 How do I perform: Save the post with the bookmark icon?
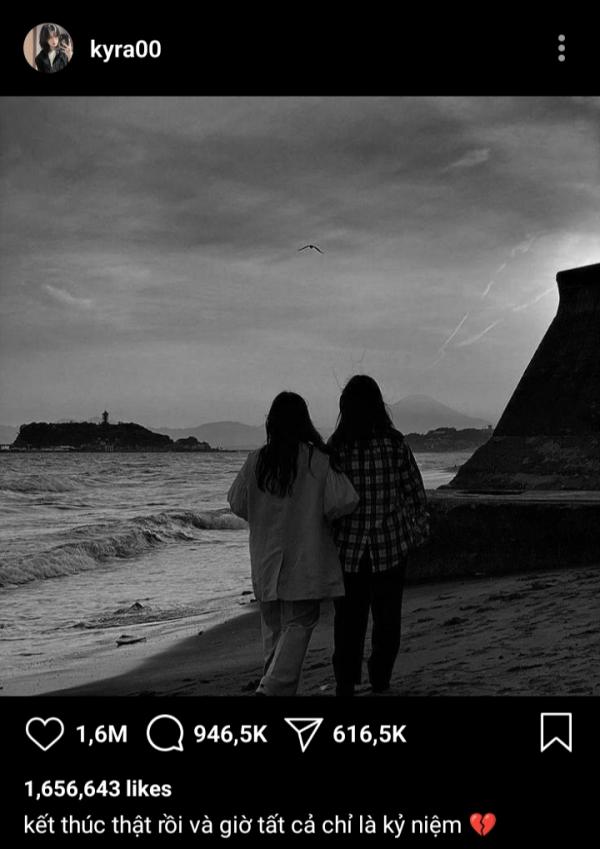pyautogui.click(x=555, y=732)
